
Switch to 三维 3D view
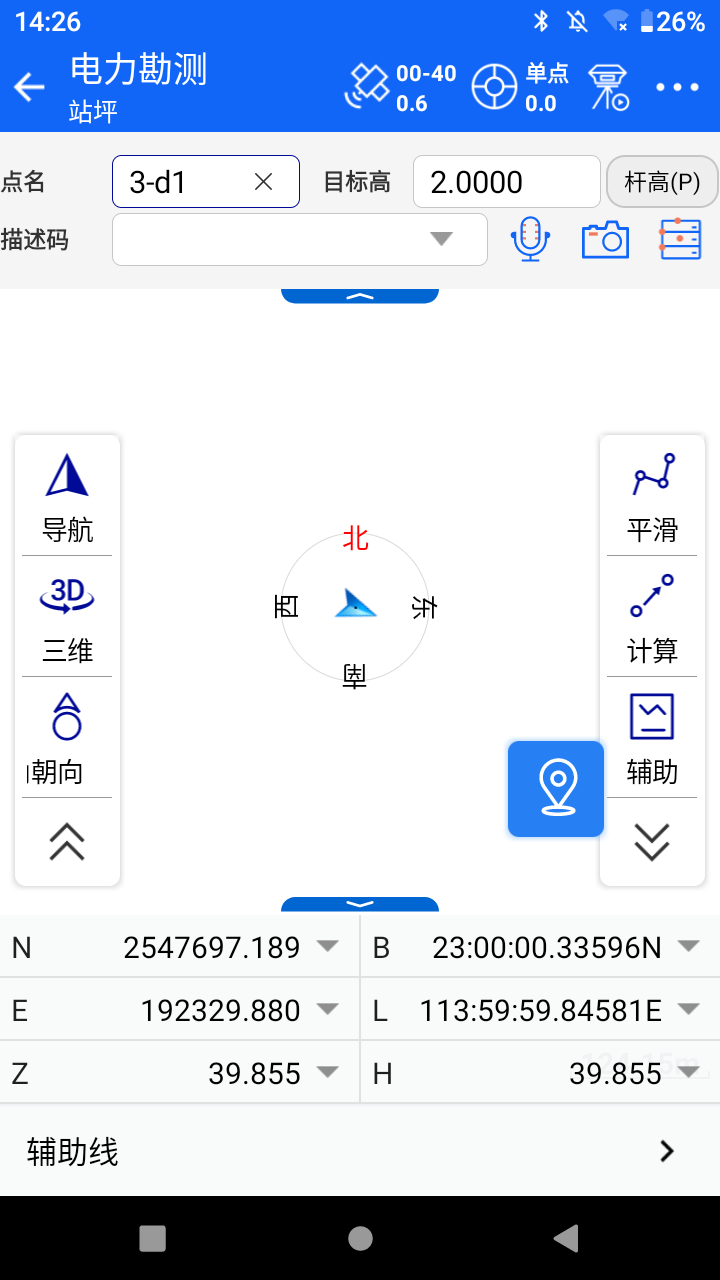(67, 618)
